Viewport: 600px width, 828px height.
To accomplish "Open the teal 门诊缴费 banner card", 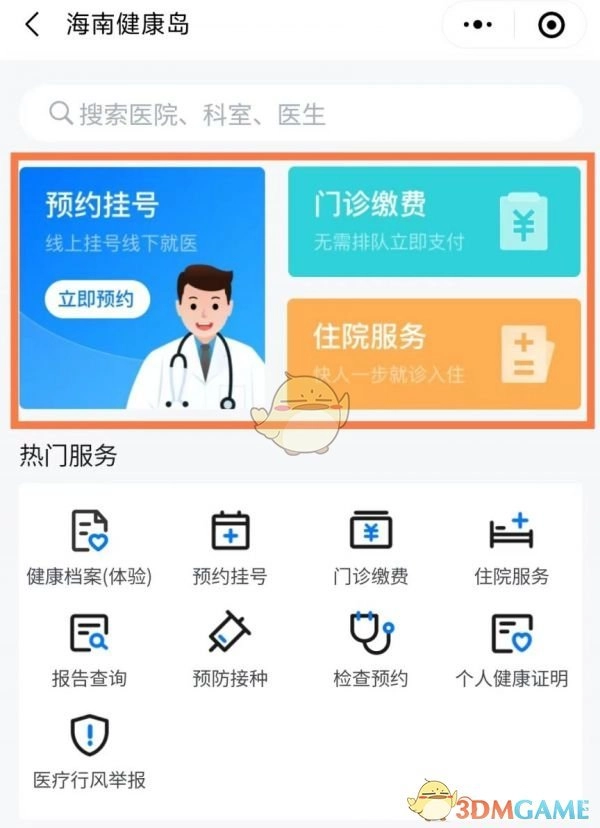I will tap(434, 221).
